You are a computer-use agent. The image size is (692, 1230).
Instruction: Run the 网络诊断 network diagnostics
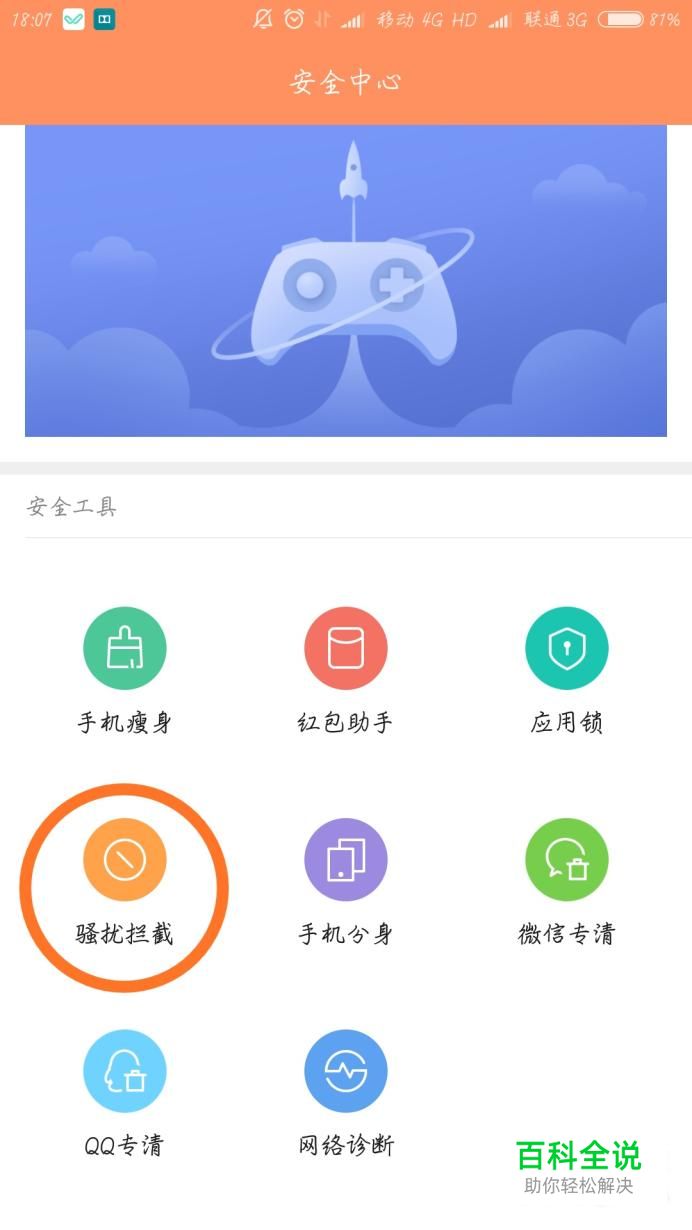point(346,1071)
